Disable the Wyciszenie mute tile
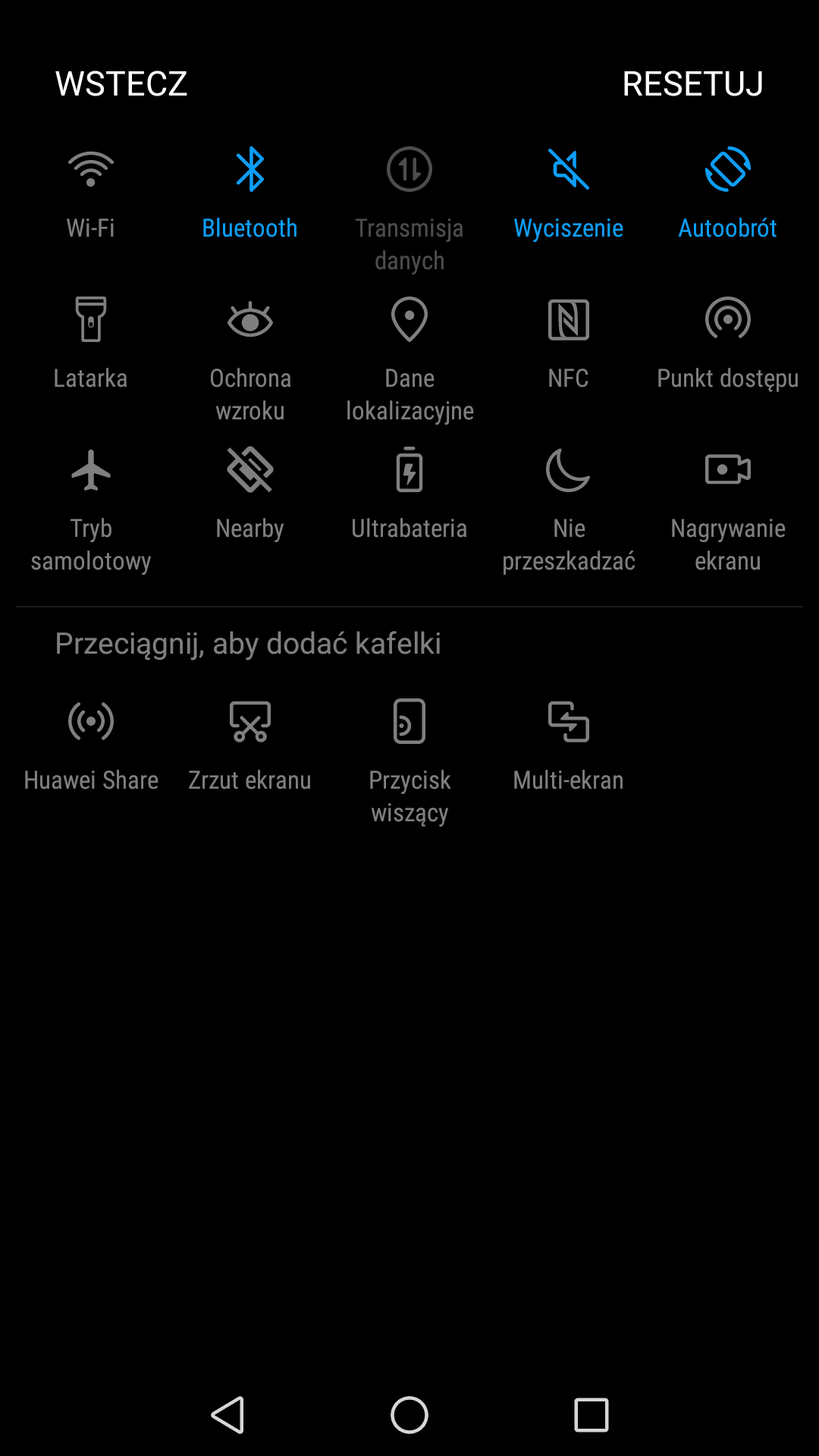Image resolution: width=819 pixels, height=1456 pixels. (569, 193)
